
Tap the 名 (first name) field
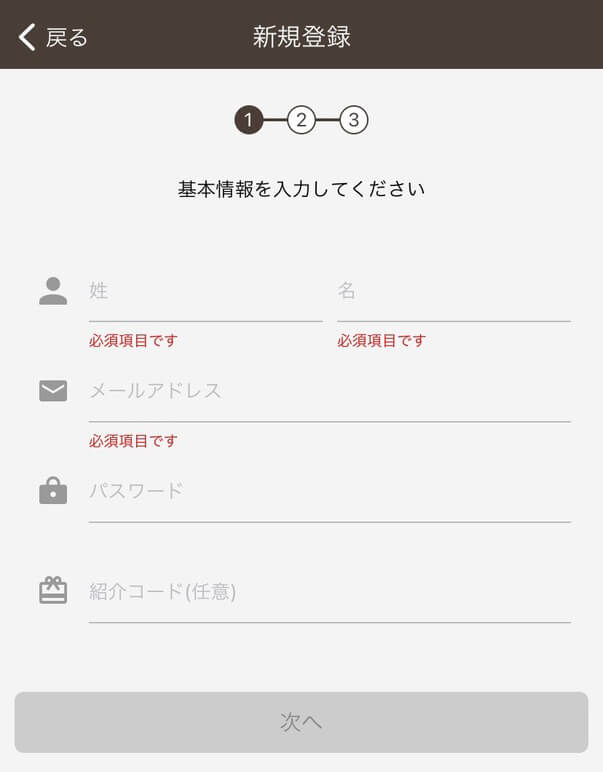453,292
